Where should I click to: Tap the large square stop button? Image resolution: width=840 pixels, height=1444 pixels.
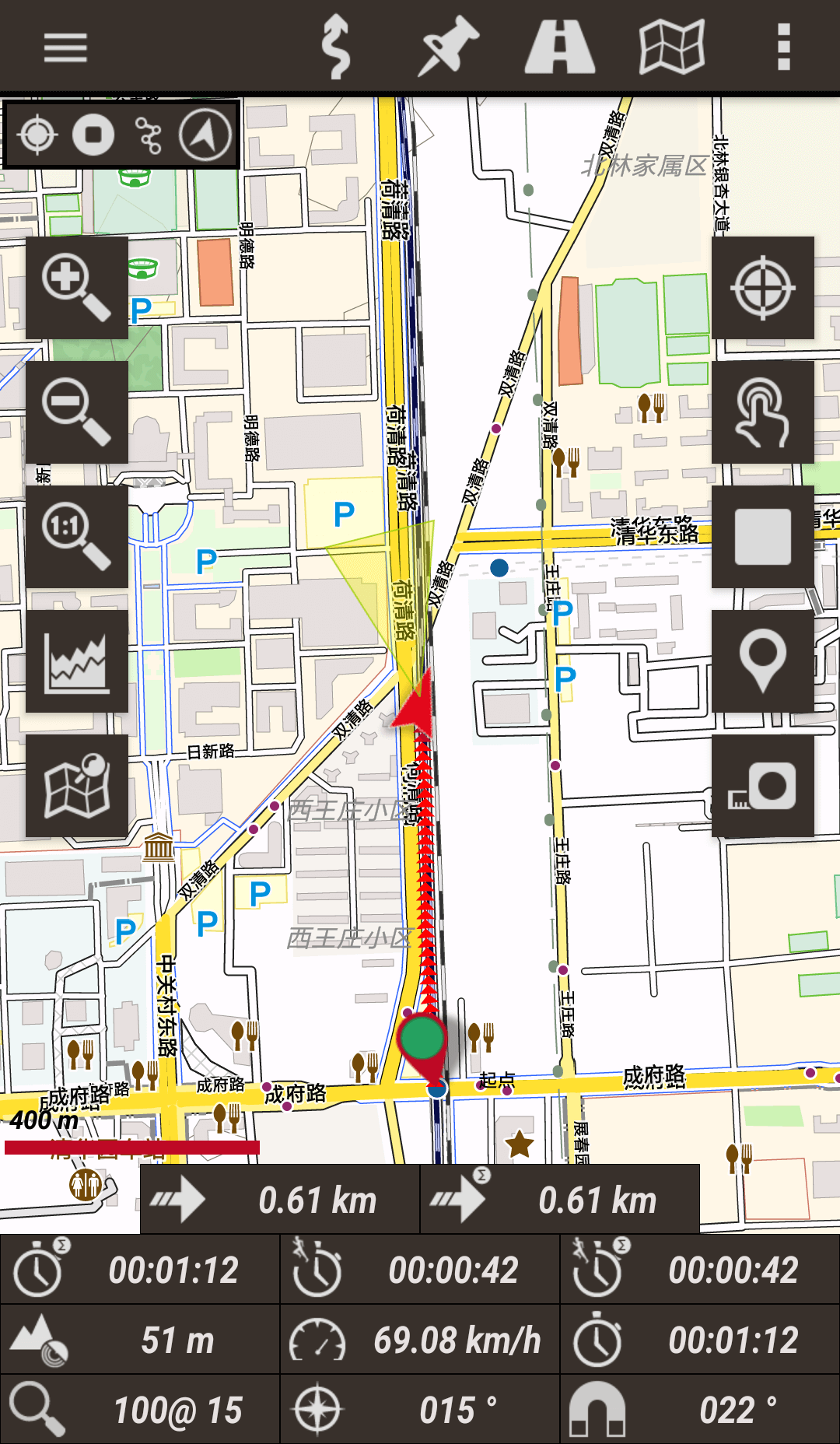[763, 536]
